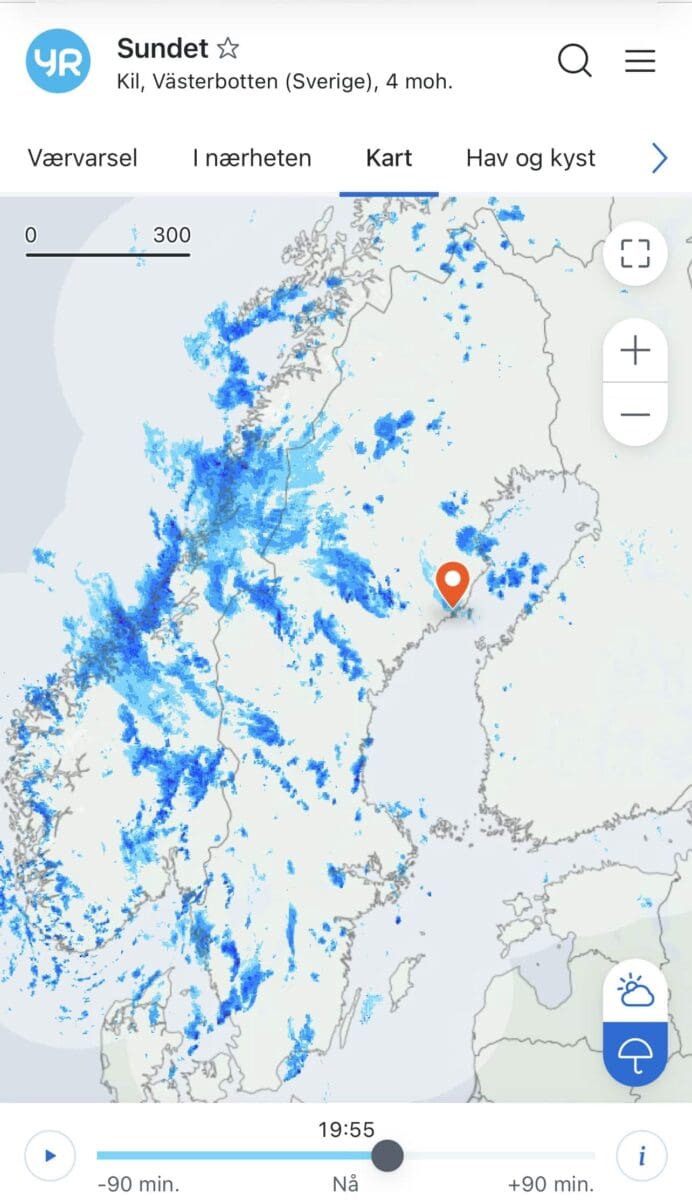Select the precipitation umbrella layer
This screenshot has width=692, height=1200.
[x=635, y=1054]
